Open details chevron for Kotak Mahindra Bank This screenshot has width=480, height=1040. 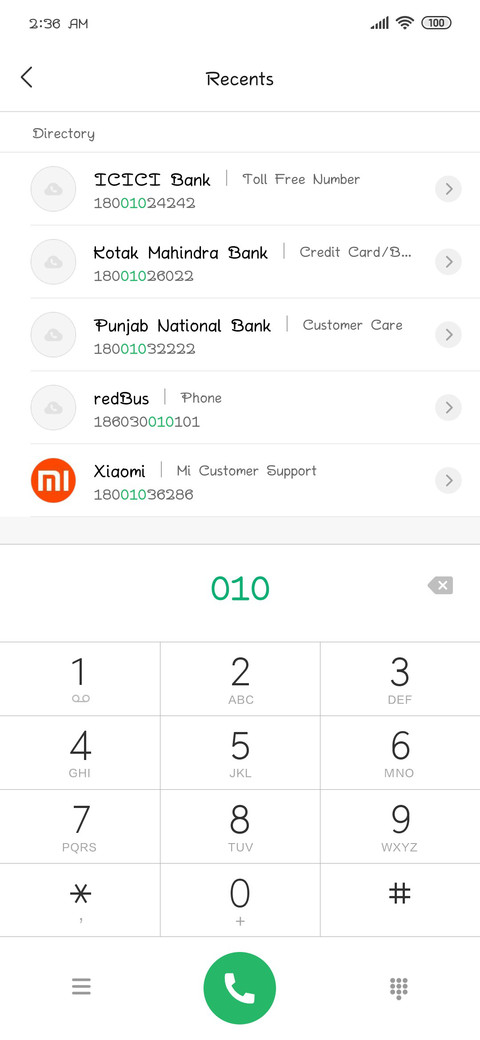(449, 262)
